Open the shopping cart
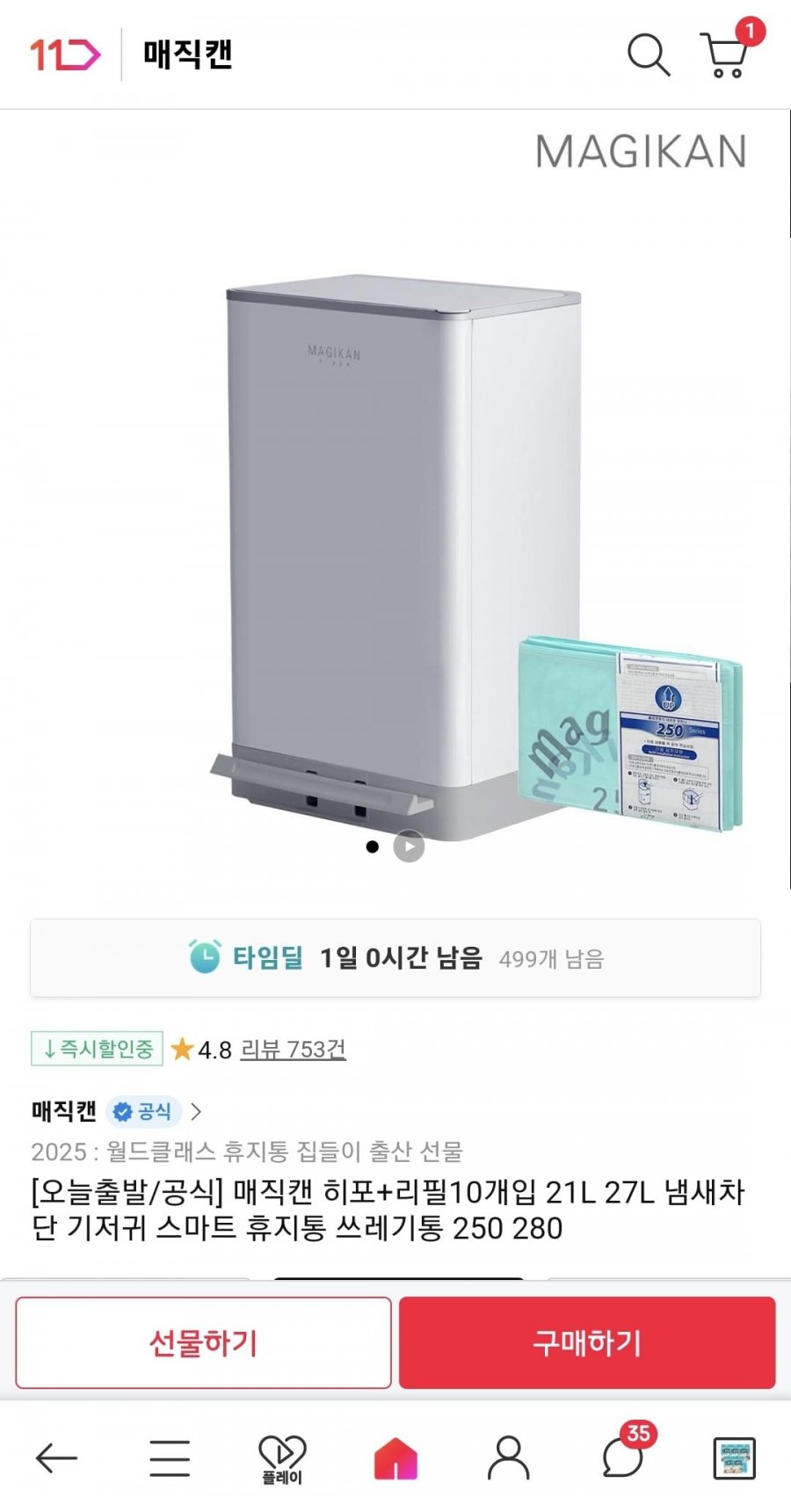This screenshot has width=791, height=1512. pos(725,56)
